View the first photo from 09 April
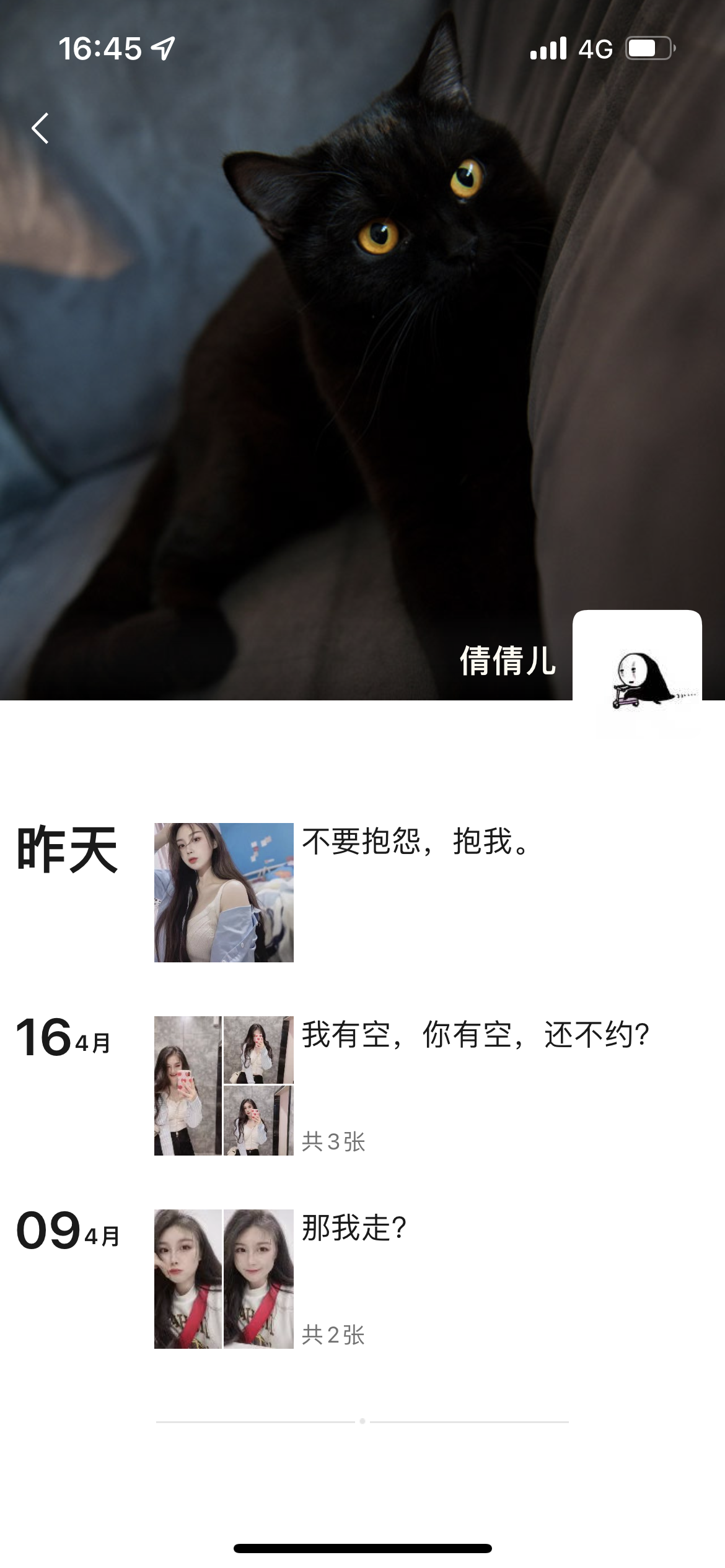Viewport: 725px width, 1568px height. [188, 1279]
